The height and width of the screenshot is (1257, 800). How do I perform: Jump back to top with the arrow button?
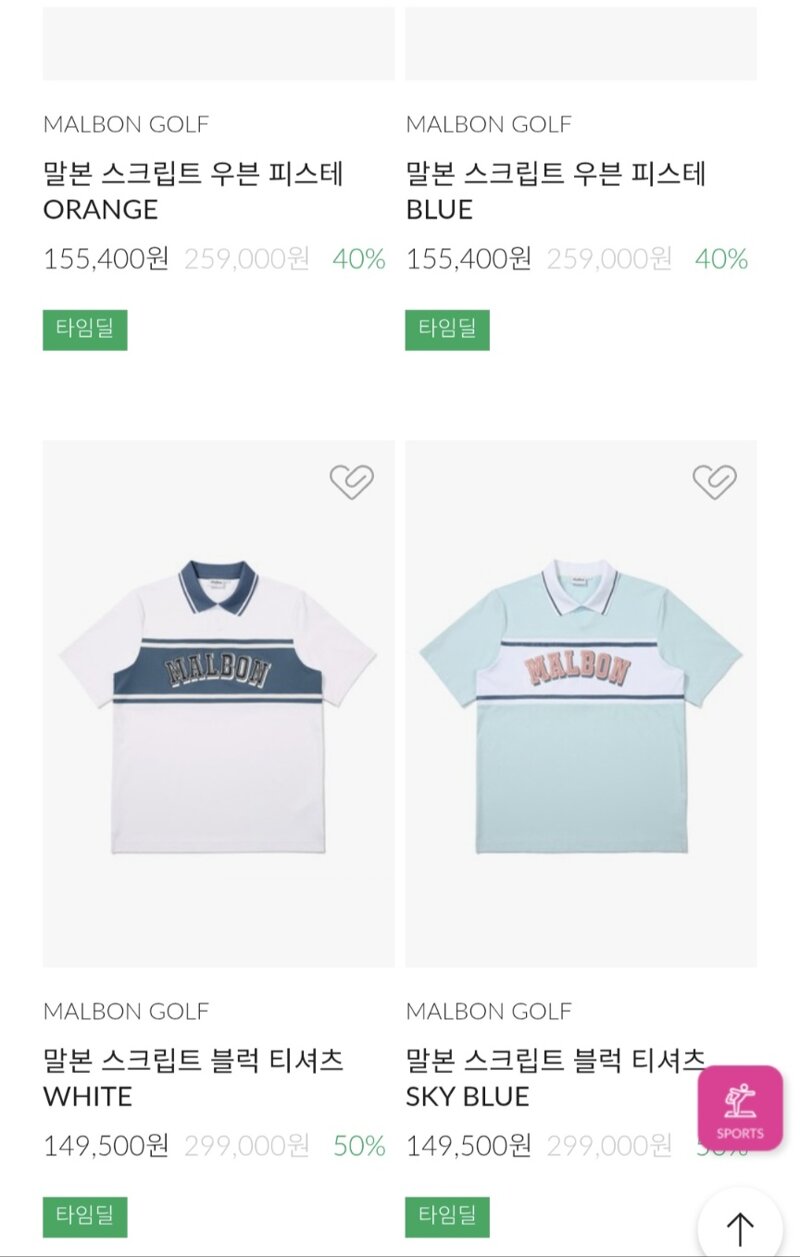740,1227
